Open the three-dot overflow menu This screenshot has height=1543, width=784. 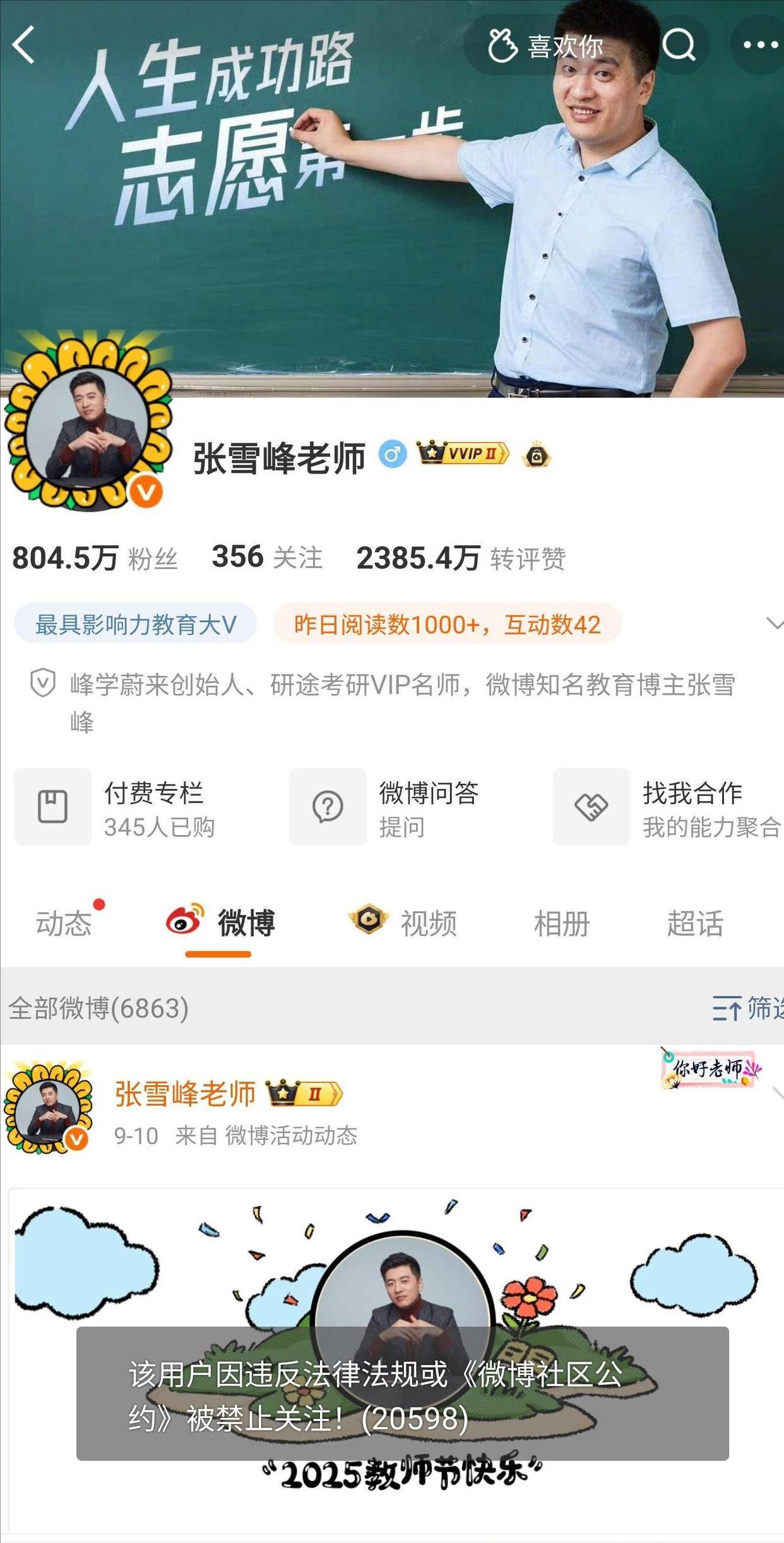click(759, 45)
